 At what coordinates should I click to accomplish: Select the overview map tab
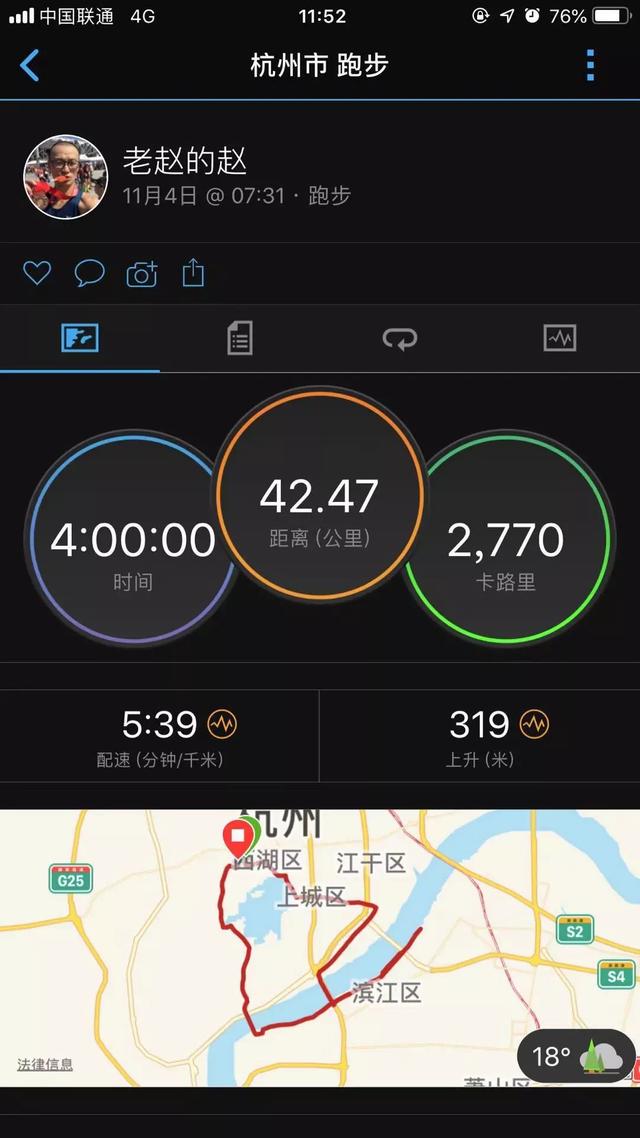tap(80, 338)
